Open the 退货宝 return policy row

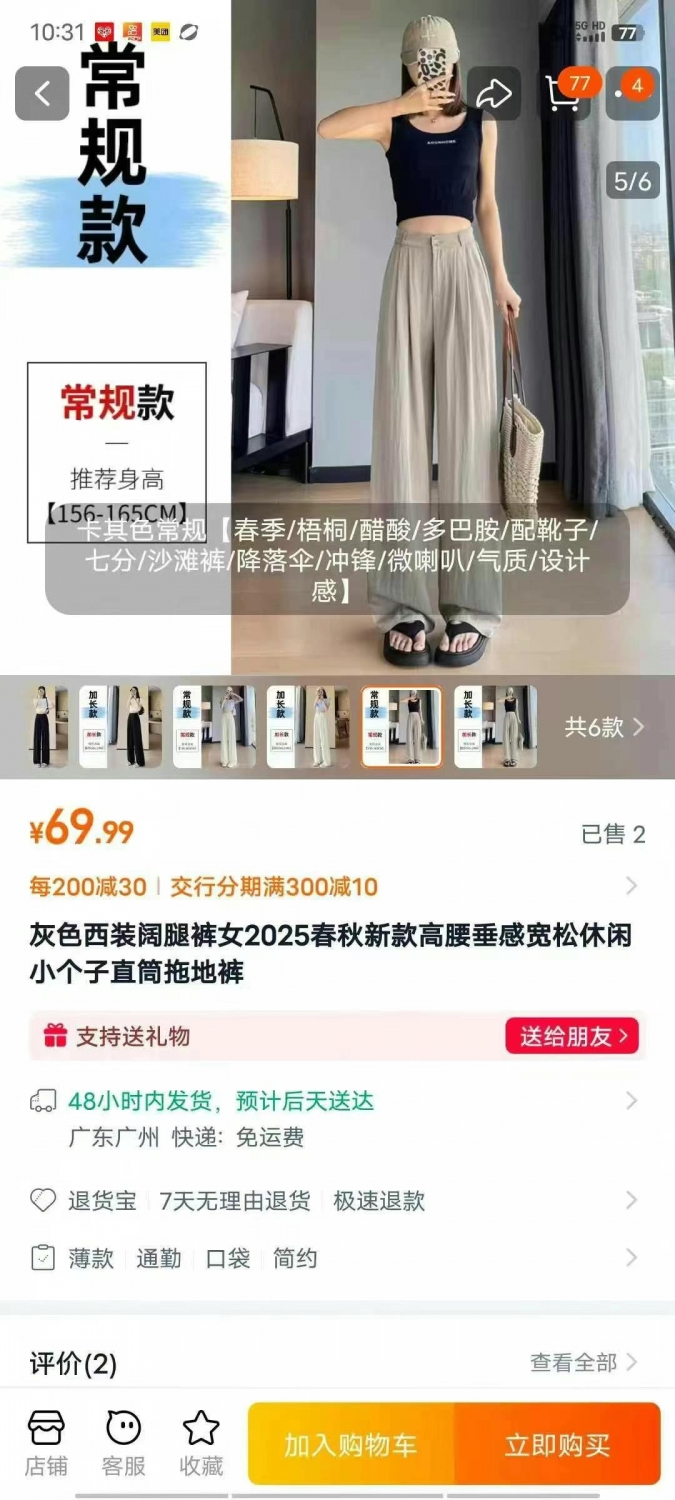pos(337,1200)
